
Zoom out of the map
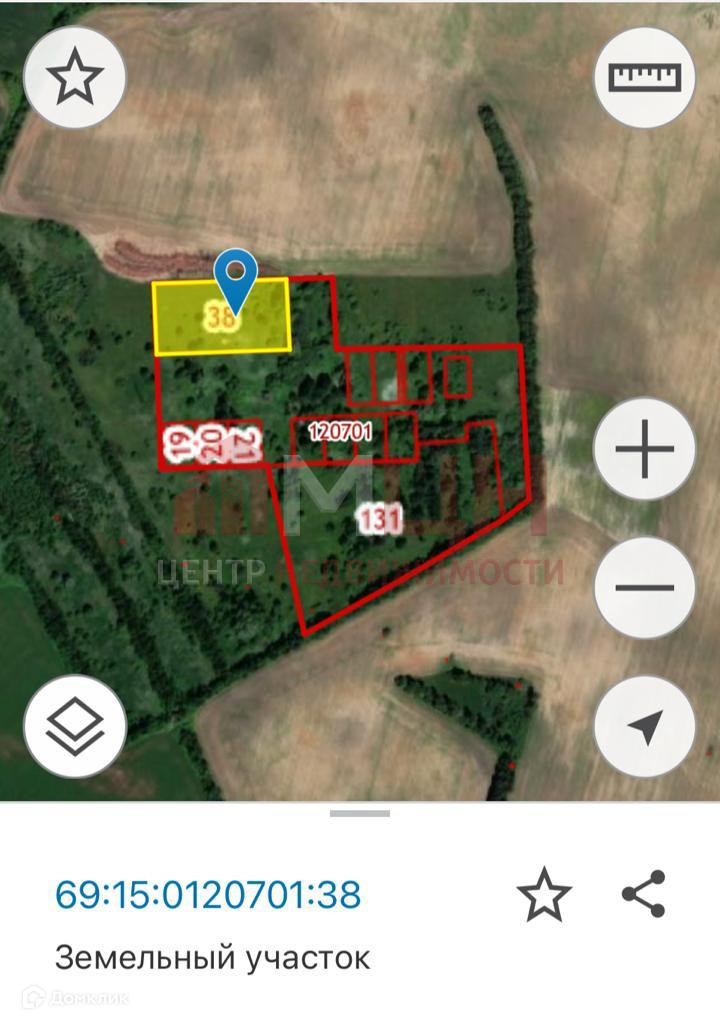(x=644, y=587)
